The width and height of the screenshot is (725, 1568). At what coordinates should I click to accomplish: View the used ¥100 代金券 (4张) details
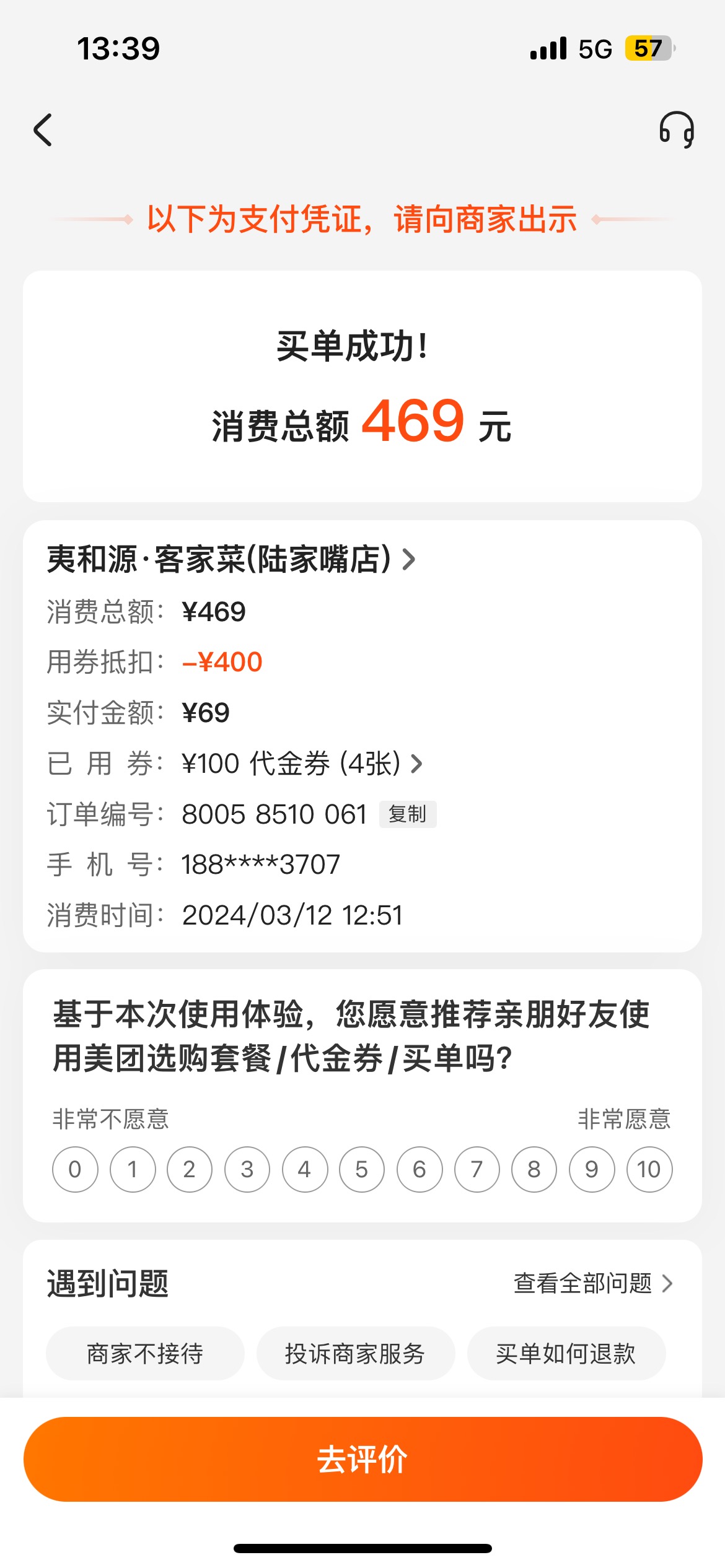[302, 764]
